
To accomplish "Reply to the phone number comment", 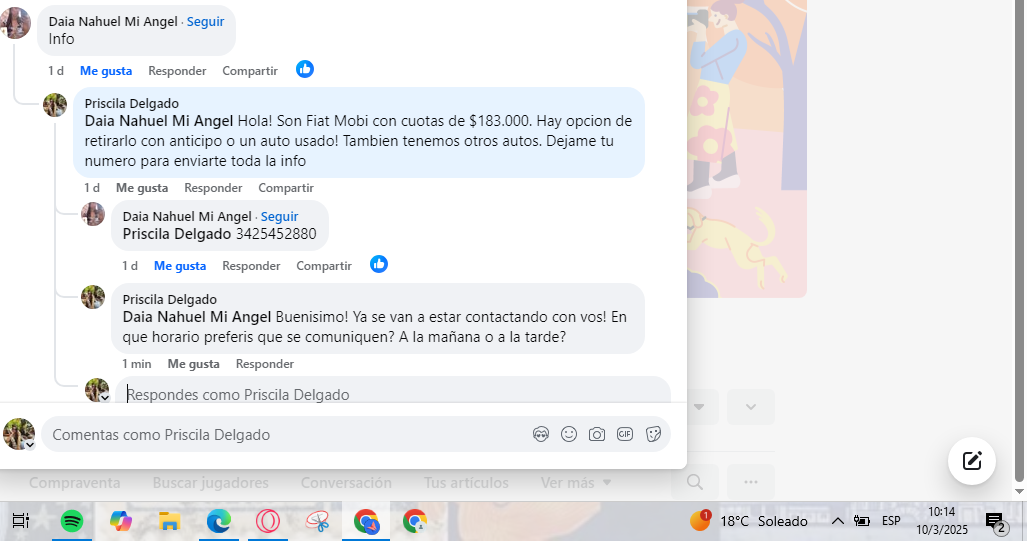I will tap(251, 266).
